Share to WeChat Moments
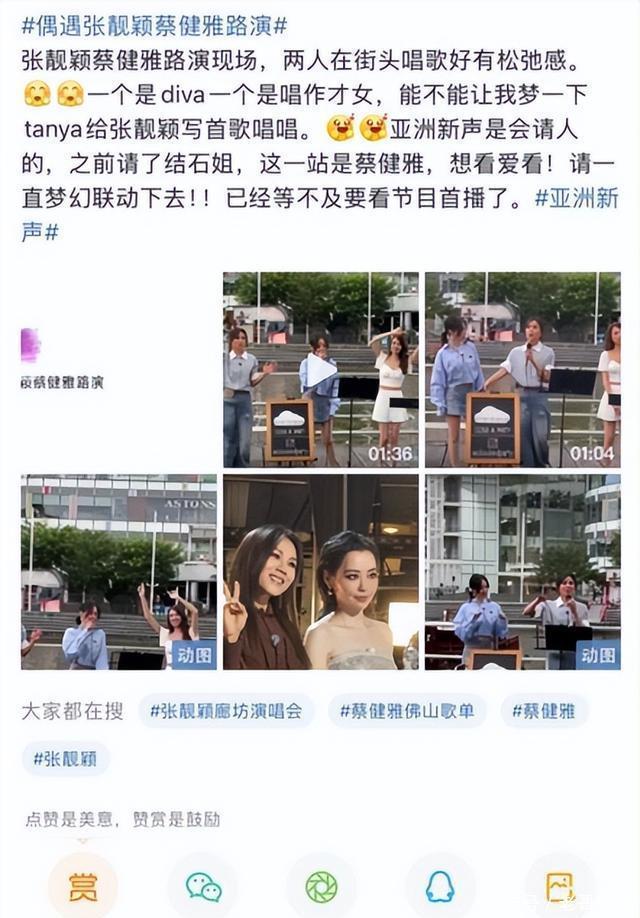The image size is (640, 918). [321, 886]
